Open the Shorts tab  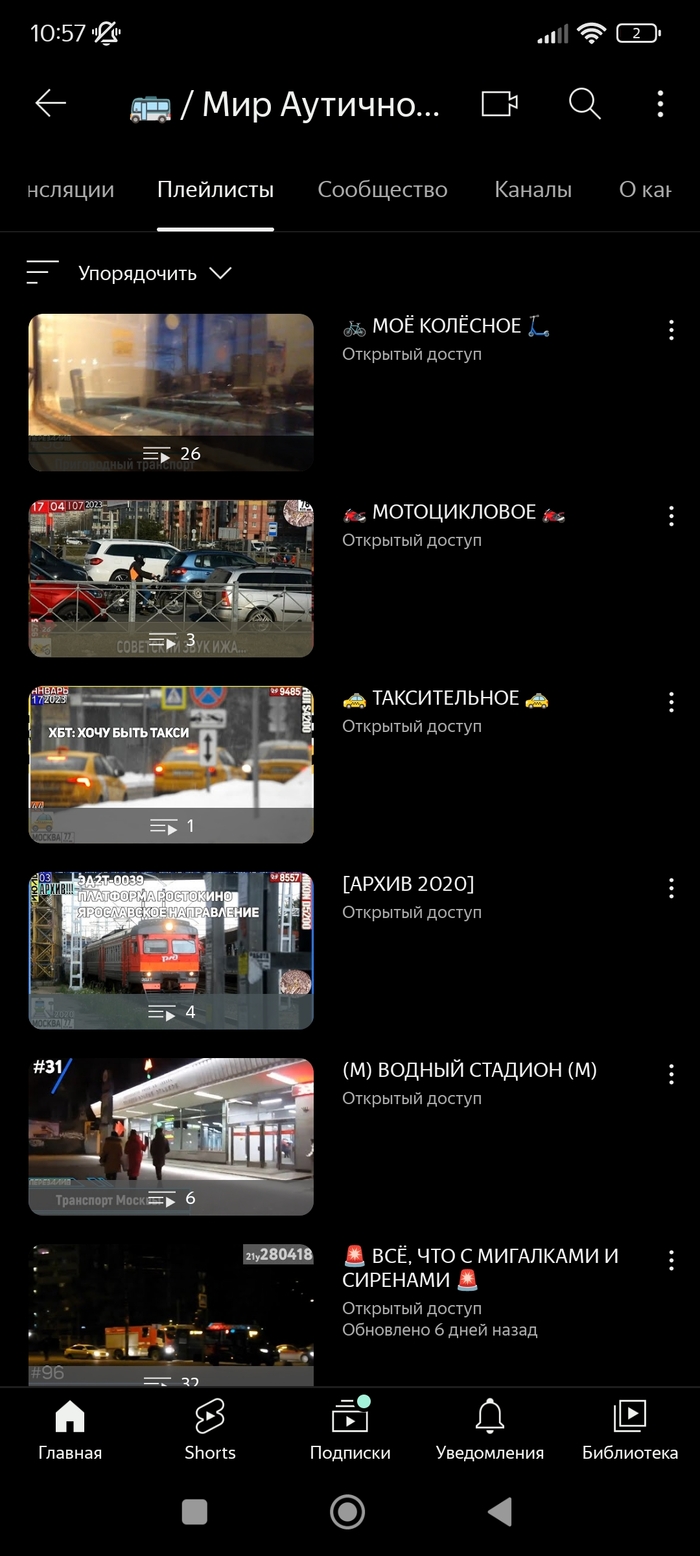coord(210,1431)
